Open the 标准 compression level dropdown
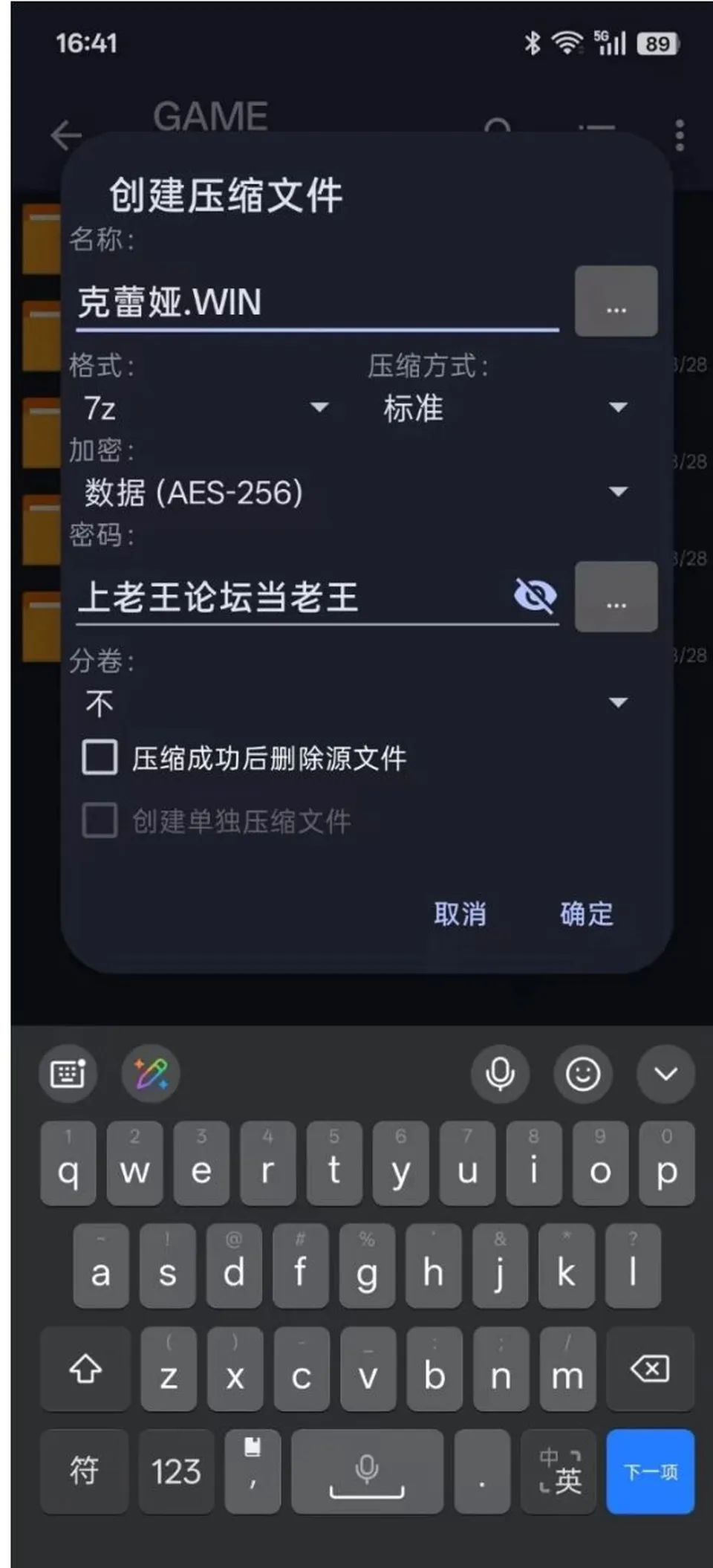The height and width of the screenshot is (1568, 713). 505,408
